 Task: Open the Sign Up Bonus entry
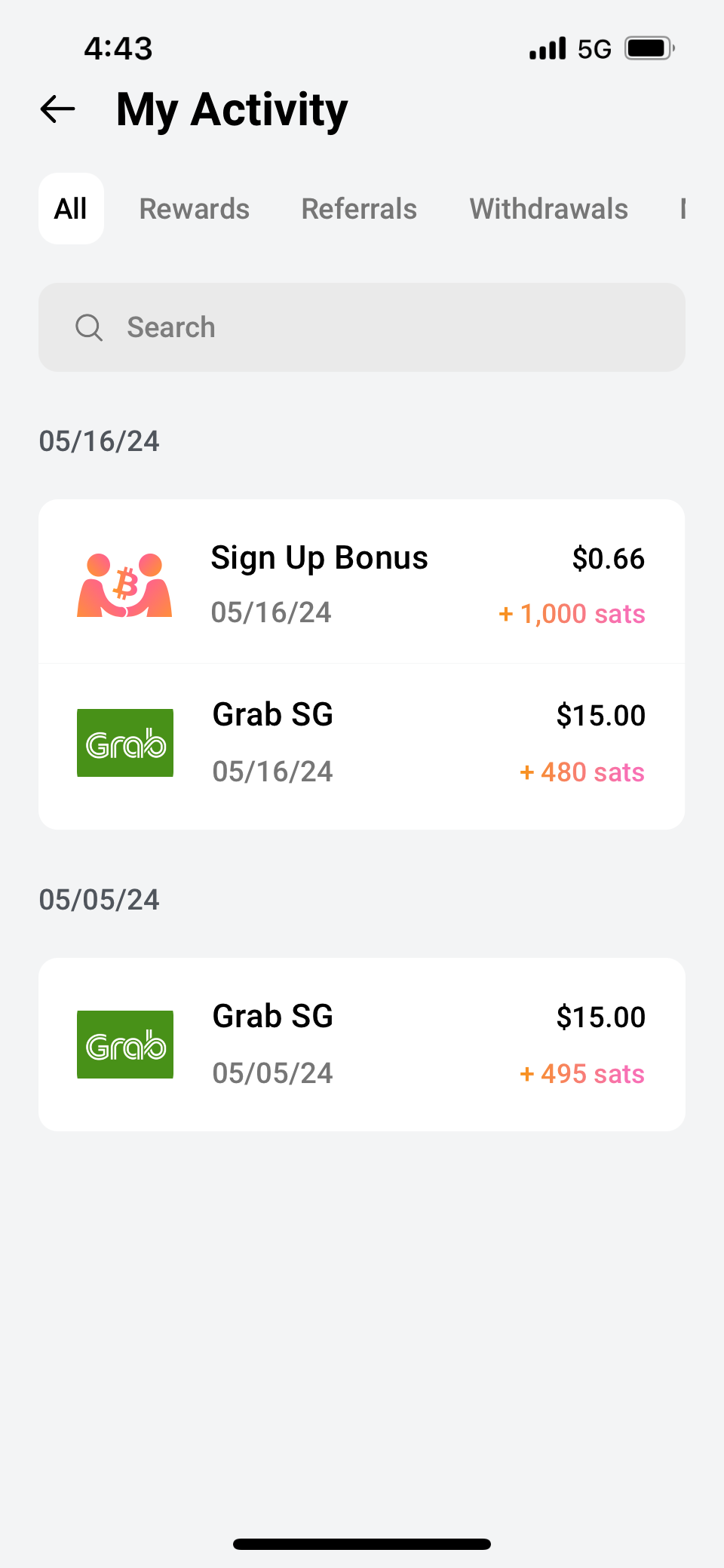coord(362,583)
